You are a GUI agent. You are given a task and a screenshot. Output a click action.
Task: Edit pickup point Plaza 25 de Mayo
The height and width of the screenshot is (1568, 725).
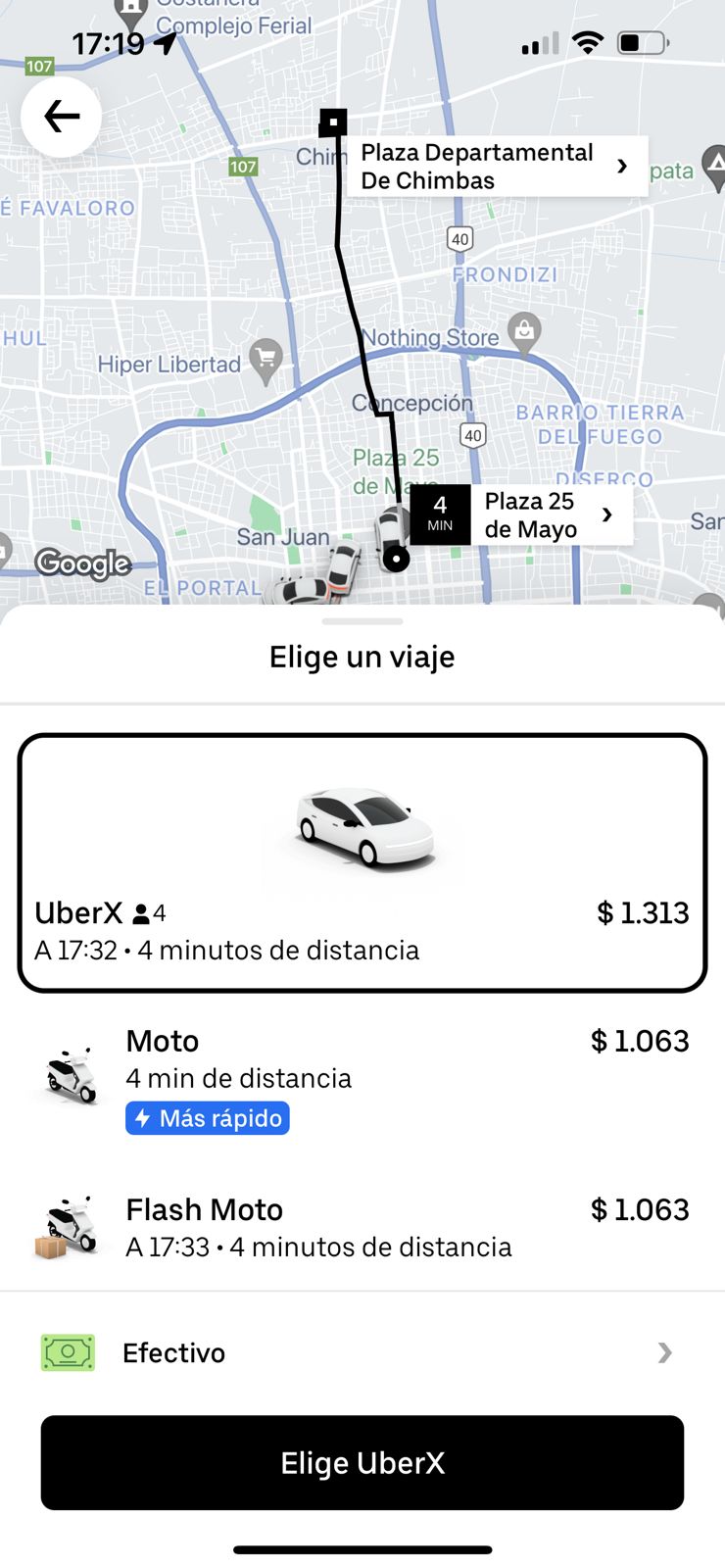(x=549, y=515)
